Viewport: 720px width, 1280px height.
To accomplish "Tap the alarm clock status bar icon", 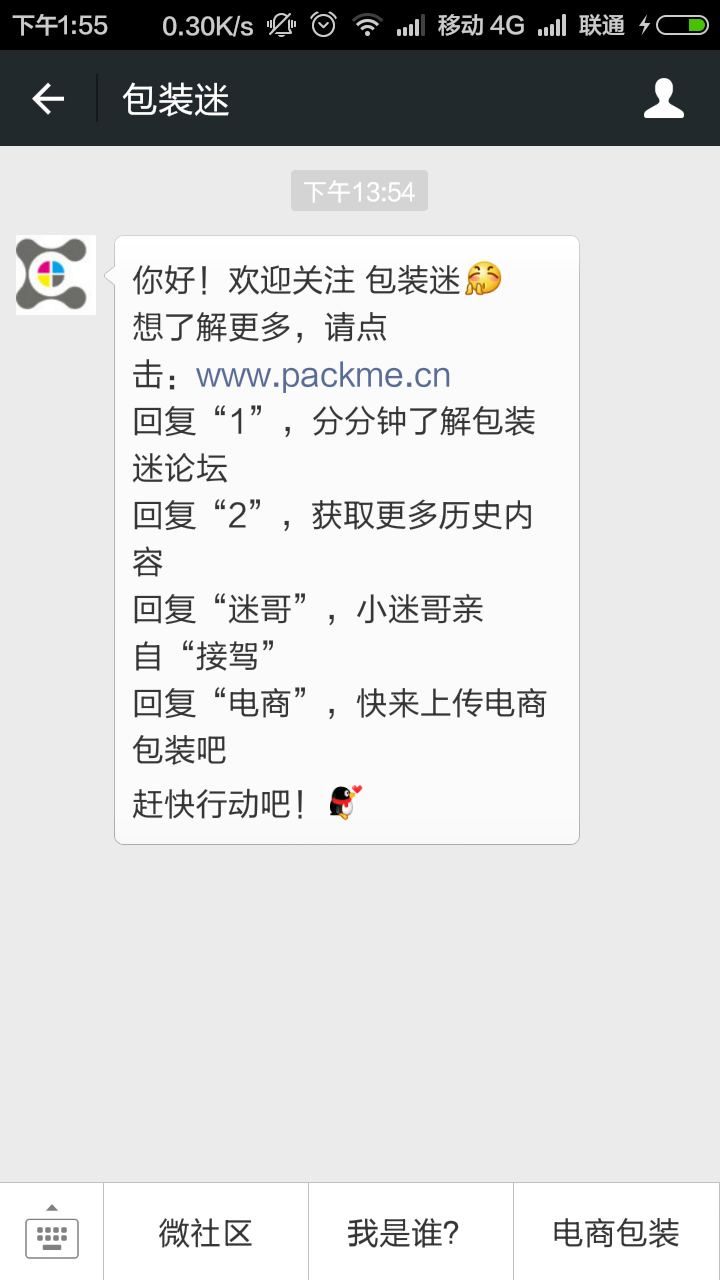I will tap(322, 25).
